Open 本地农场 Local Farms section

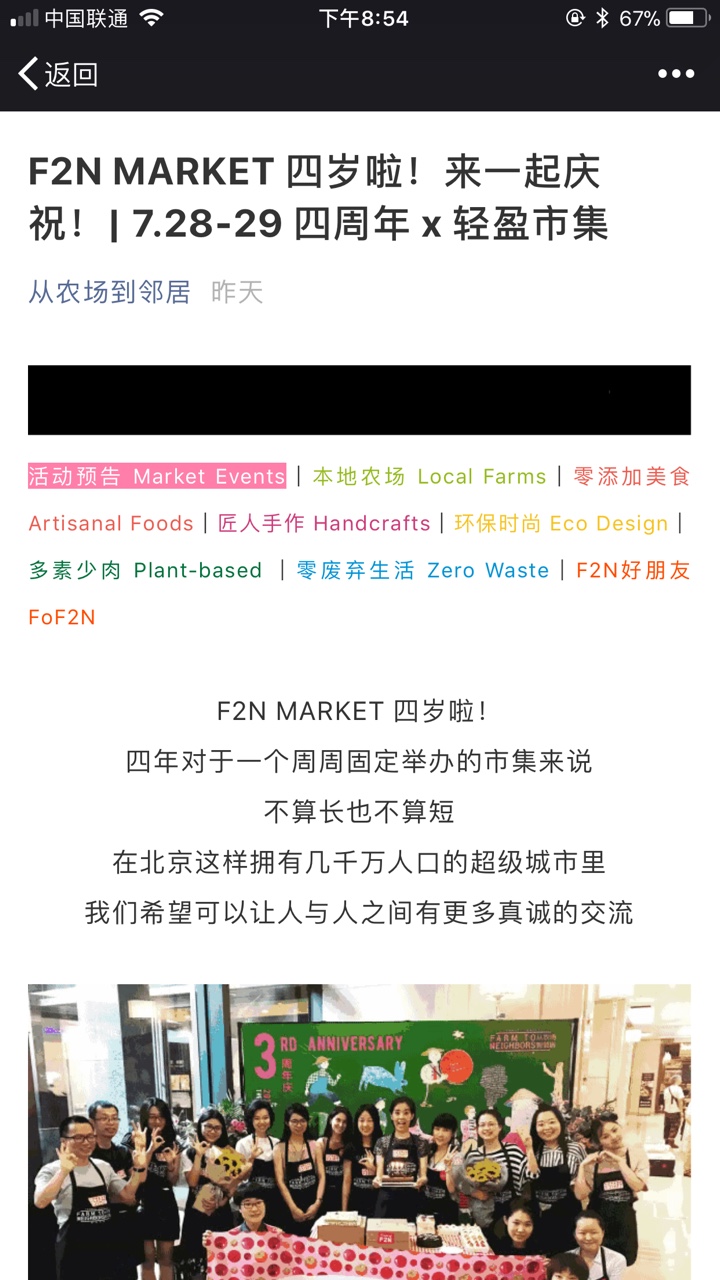(430, 476)
